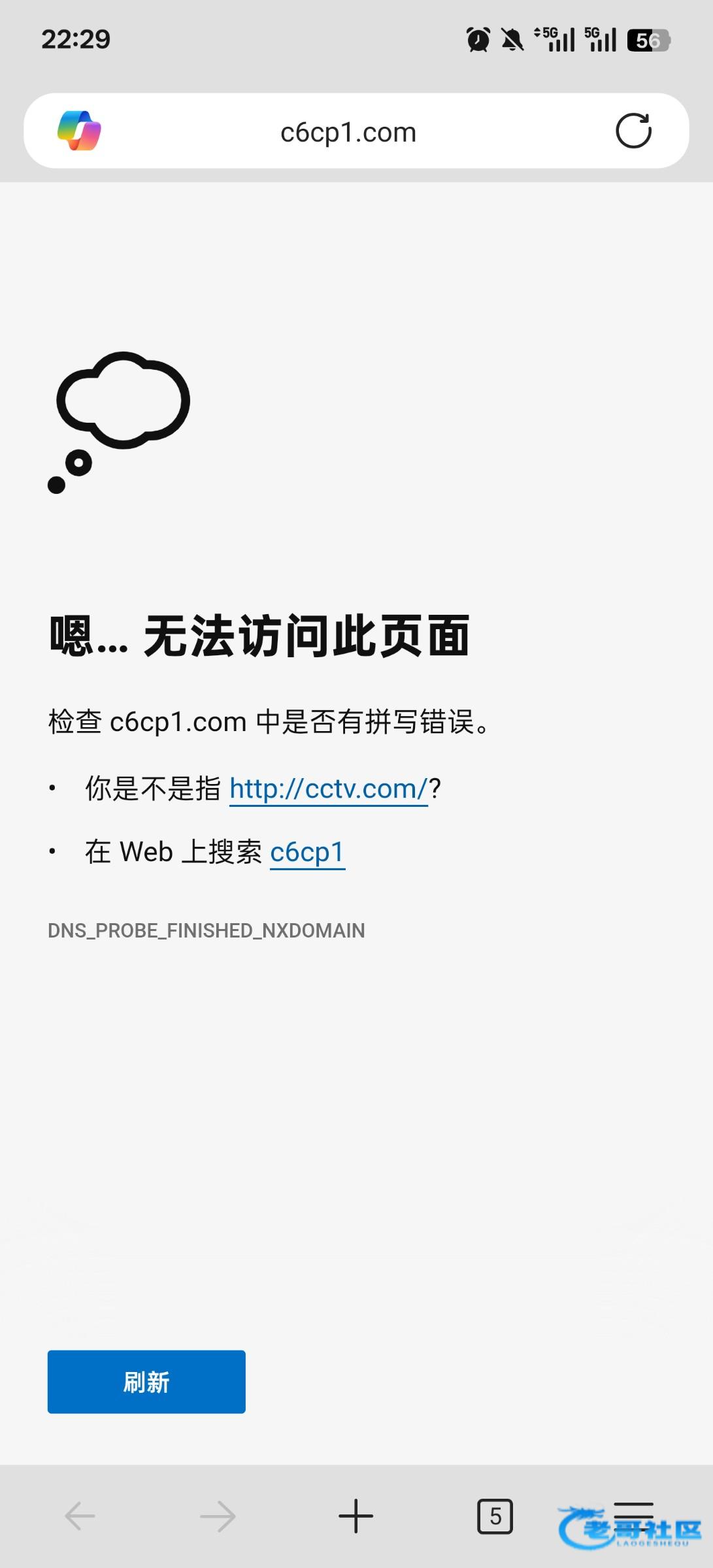Image resolution: width=713 pixels, height=1568 pixels.
Task: Tap the blue 刷新 button
Action: [x=146, y=1382]
